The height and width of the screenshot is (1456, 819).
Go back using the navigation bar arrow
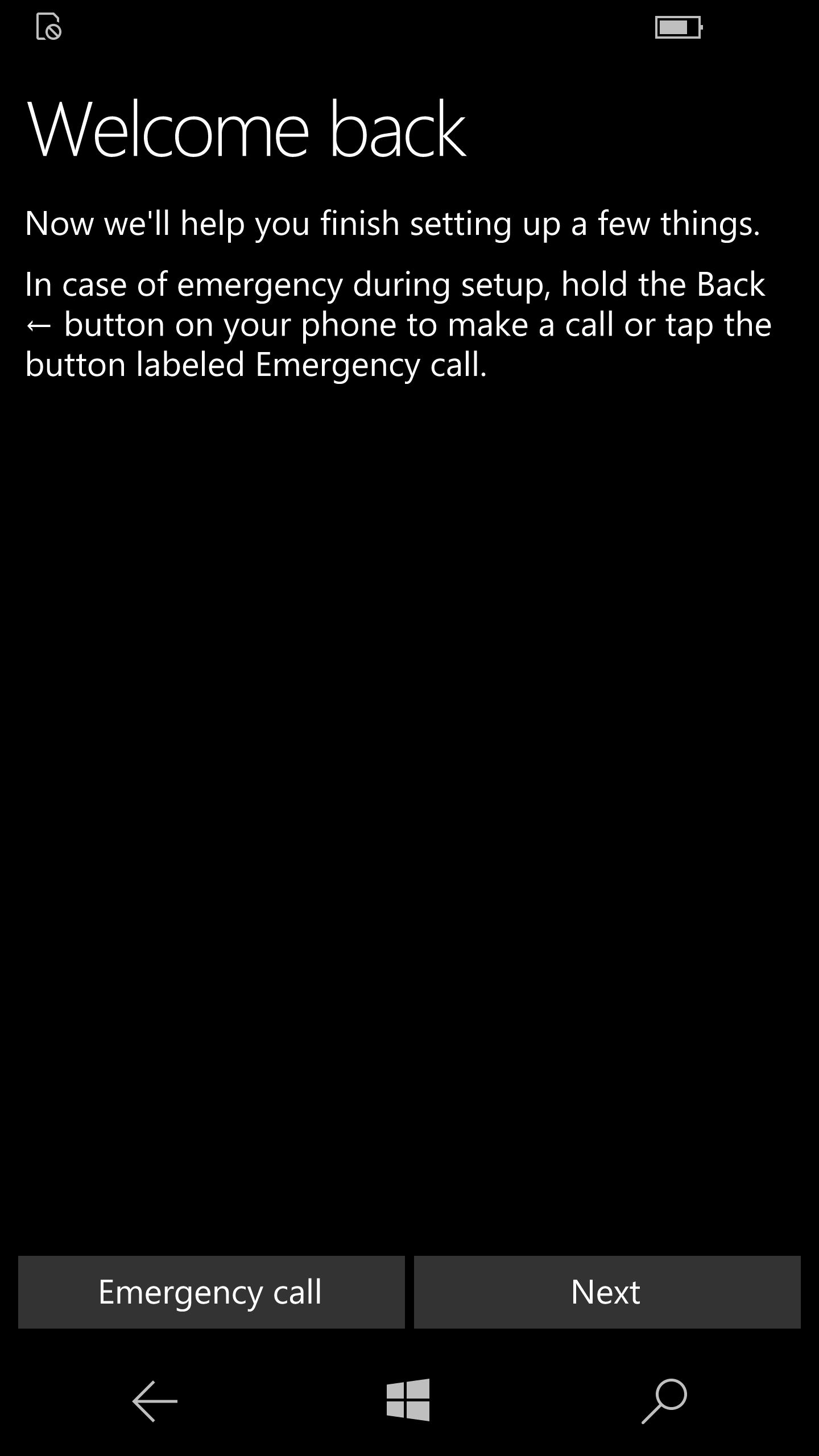point(155,1401)
